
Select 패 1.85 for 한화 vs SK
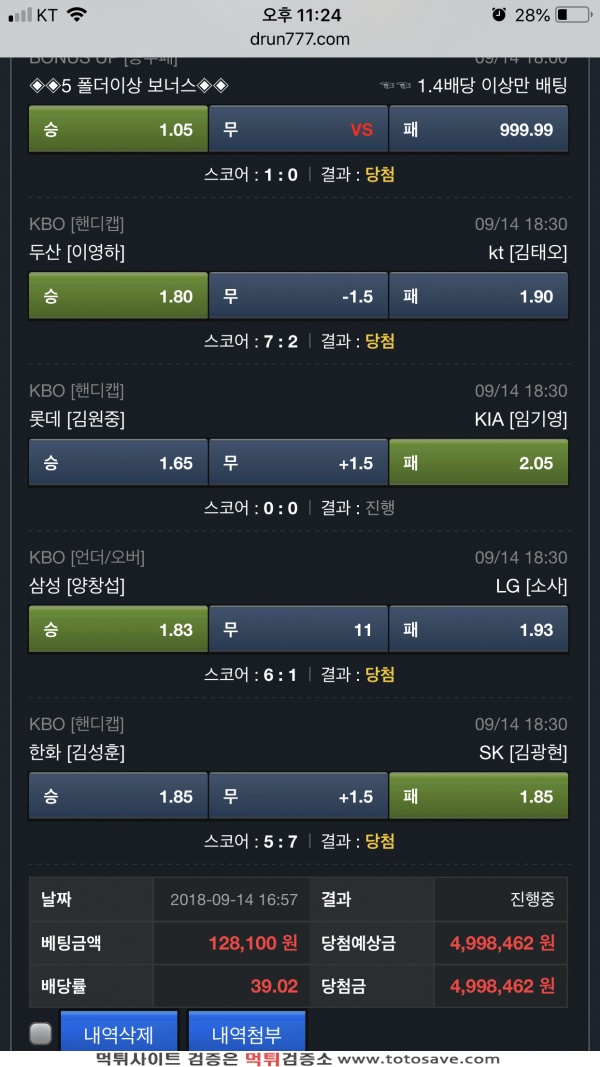(478, 796)
